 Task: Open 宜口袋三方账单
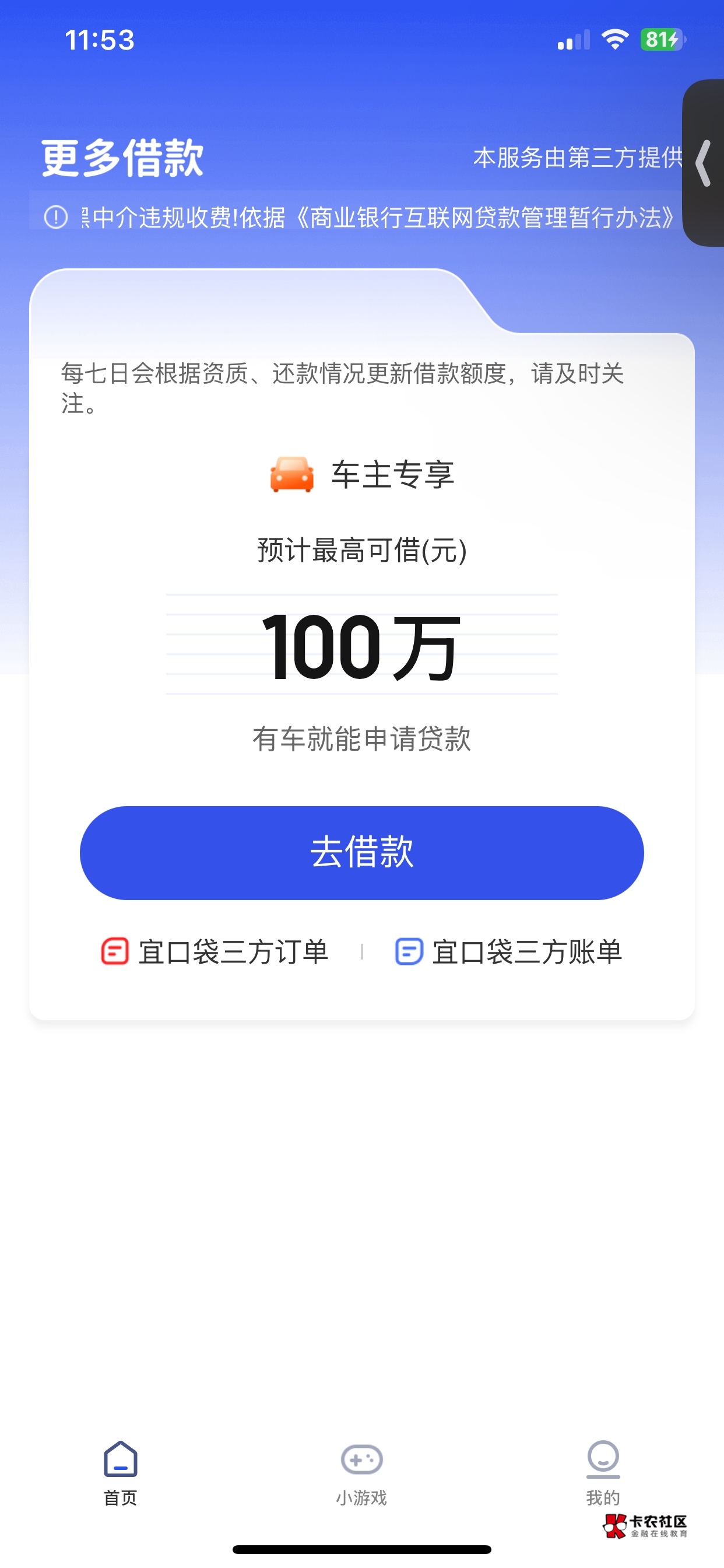509,951
